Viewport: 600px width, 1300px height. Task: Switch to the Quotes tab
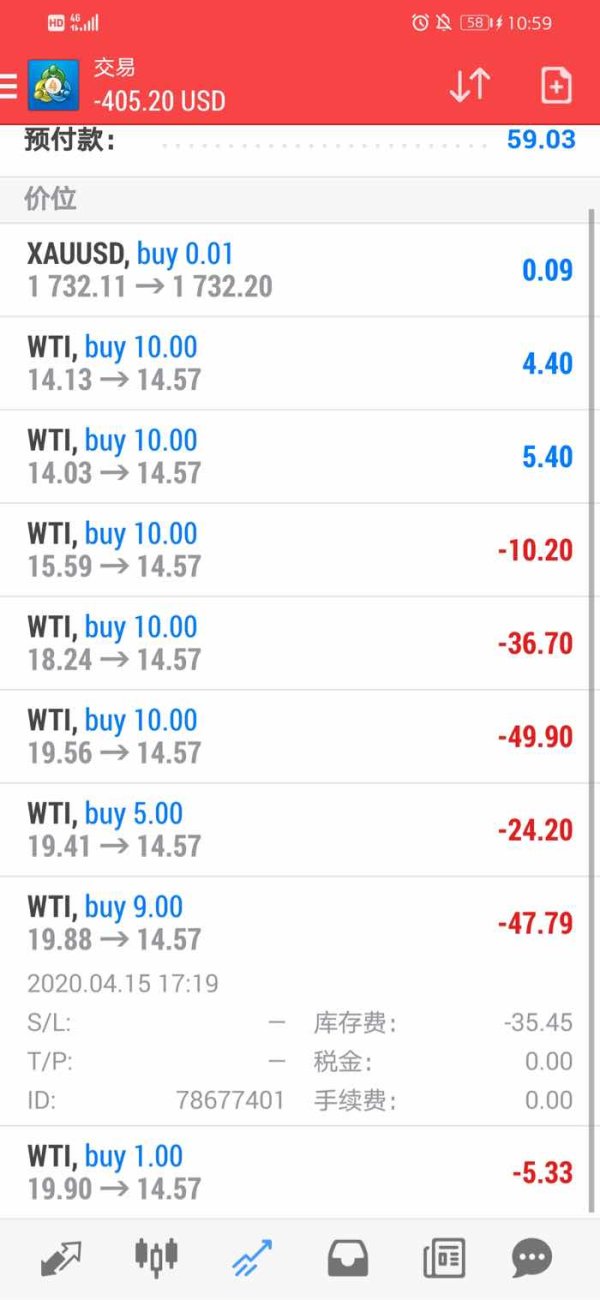click(61, 1258)
